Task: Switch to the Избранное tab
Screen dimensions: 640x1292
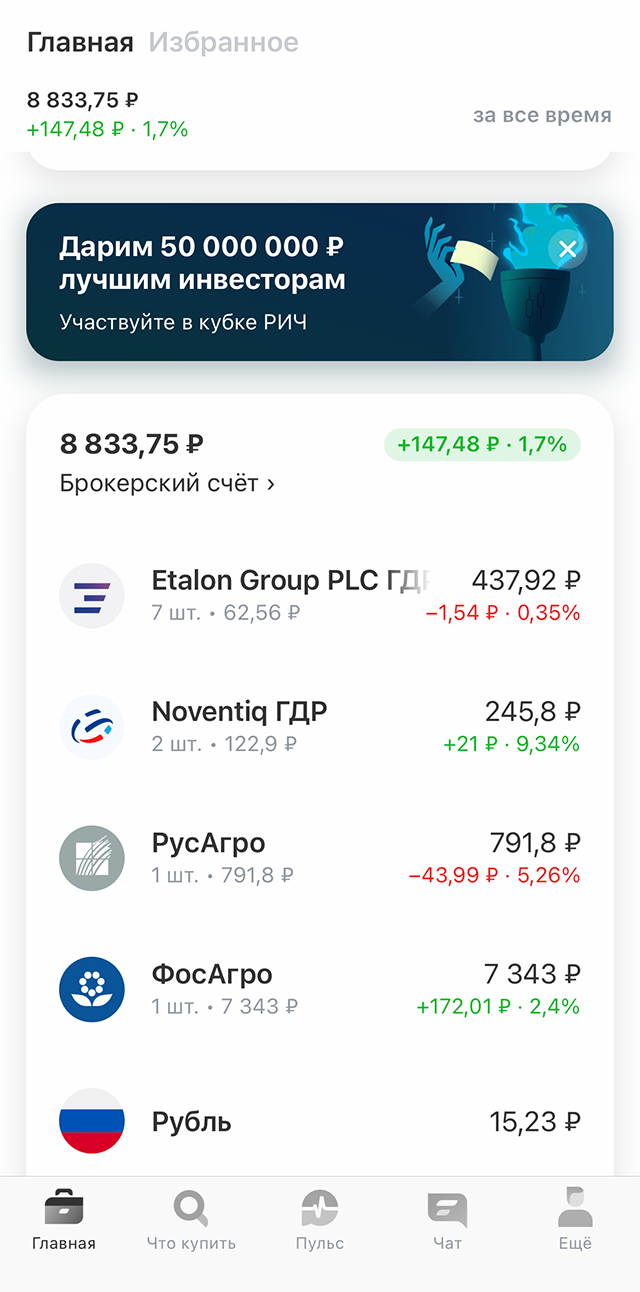Action: point(223,43)
